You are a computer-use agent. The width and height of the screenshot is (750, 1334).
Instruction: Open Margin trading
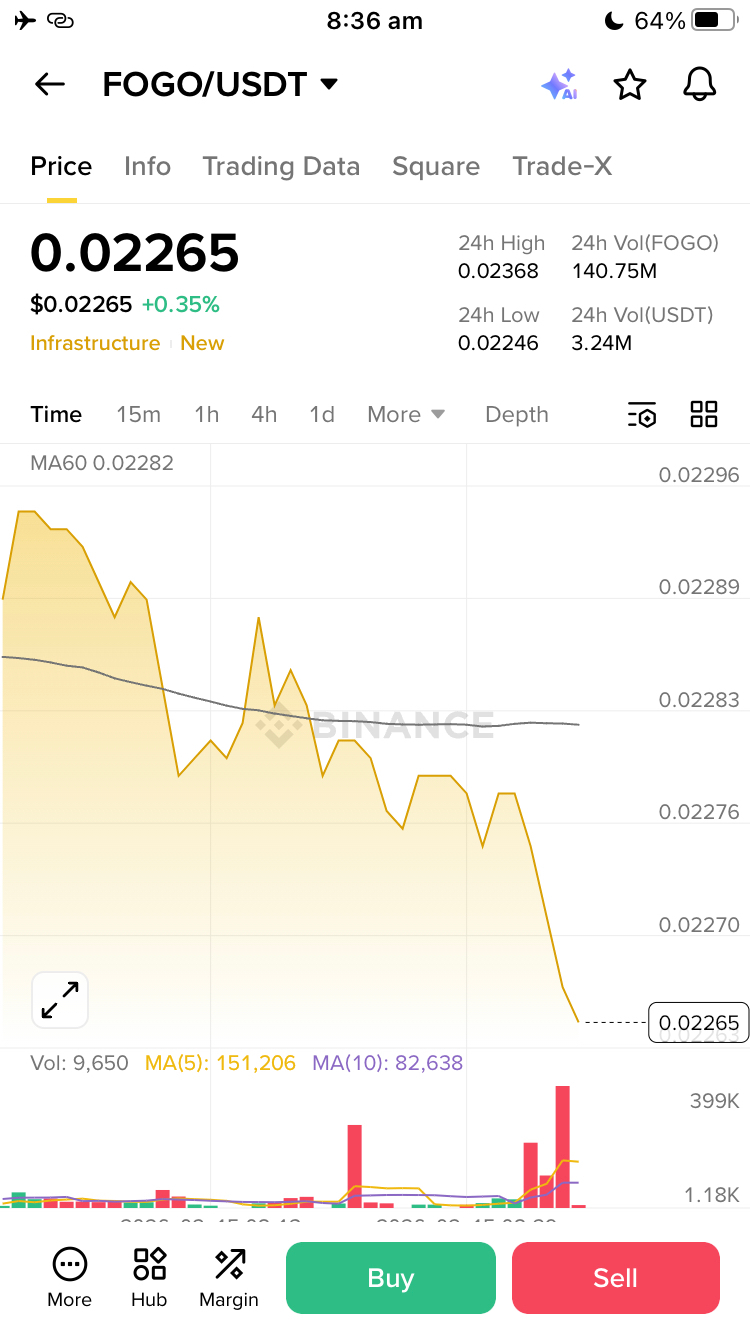(229, 1278)
